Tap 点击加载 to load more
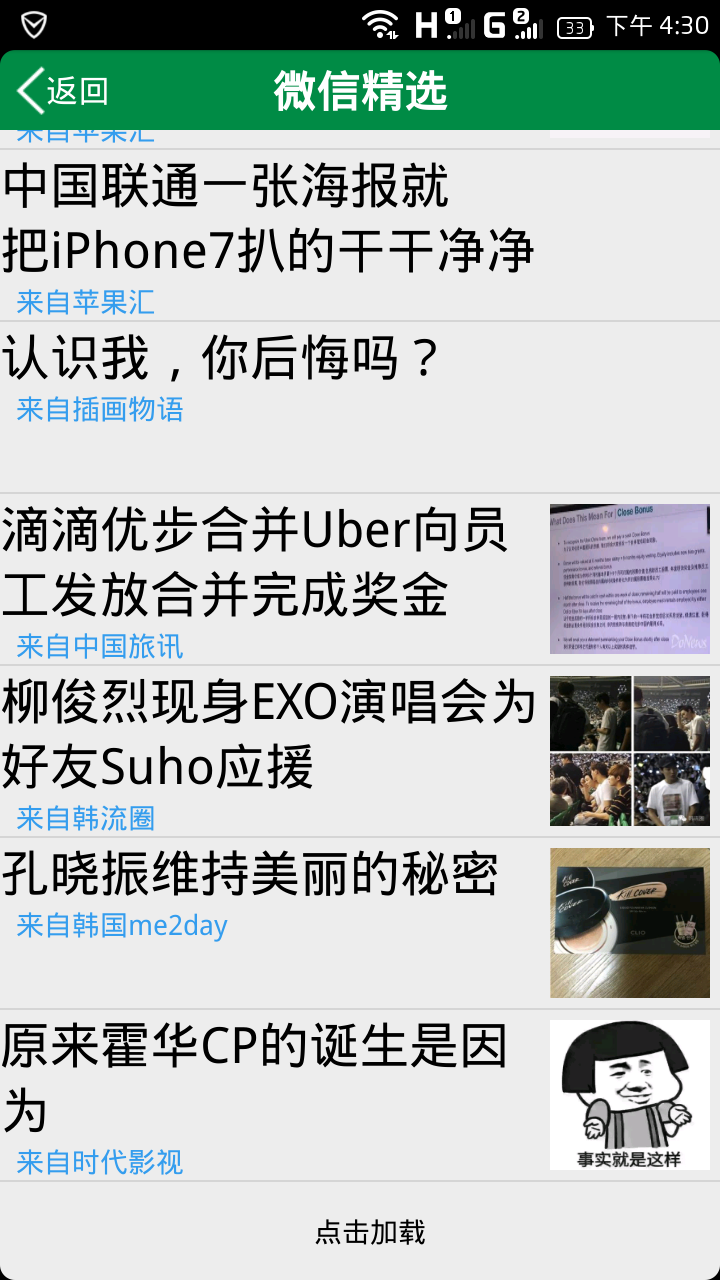This screenshot has width=720, height=1280. pyautogui.click(x=370, y=1232)
